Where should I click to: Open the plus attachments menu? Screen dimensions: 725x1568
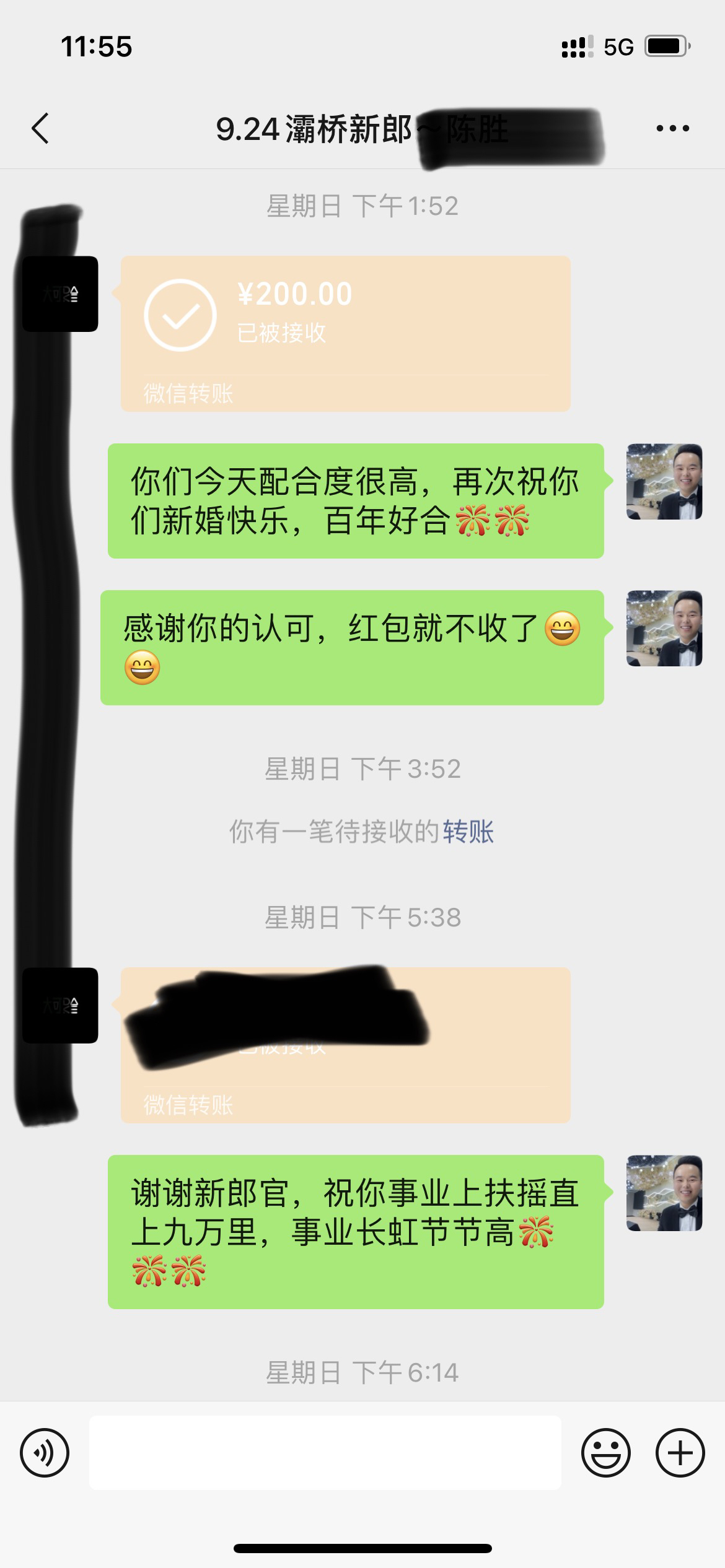pyautogui.click(x=680, y=1453)
